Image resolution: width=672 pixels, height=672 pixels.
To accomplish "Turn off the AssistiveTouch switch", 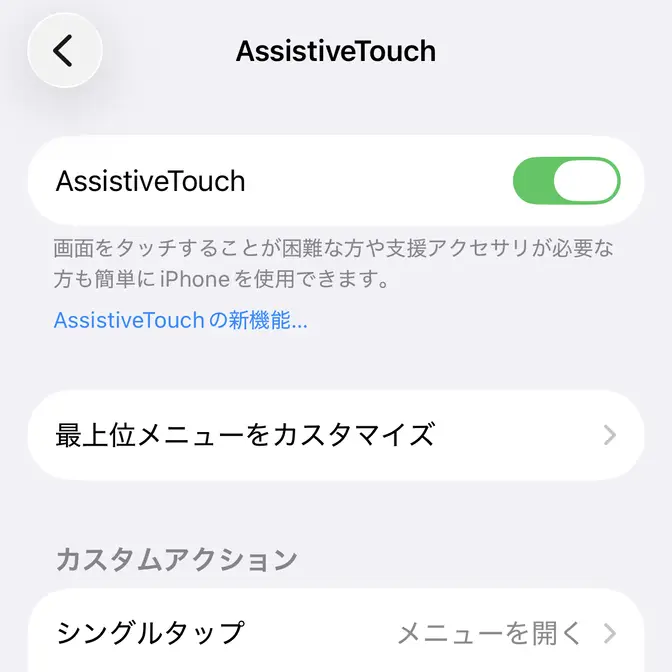I will click(x=566, y=181).
